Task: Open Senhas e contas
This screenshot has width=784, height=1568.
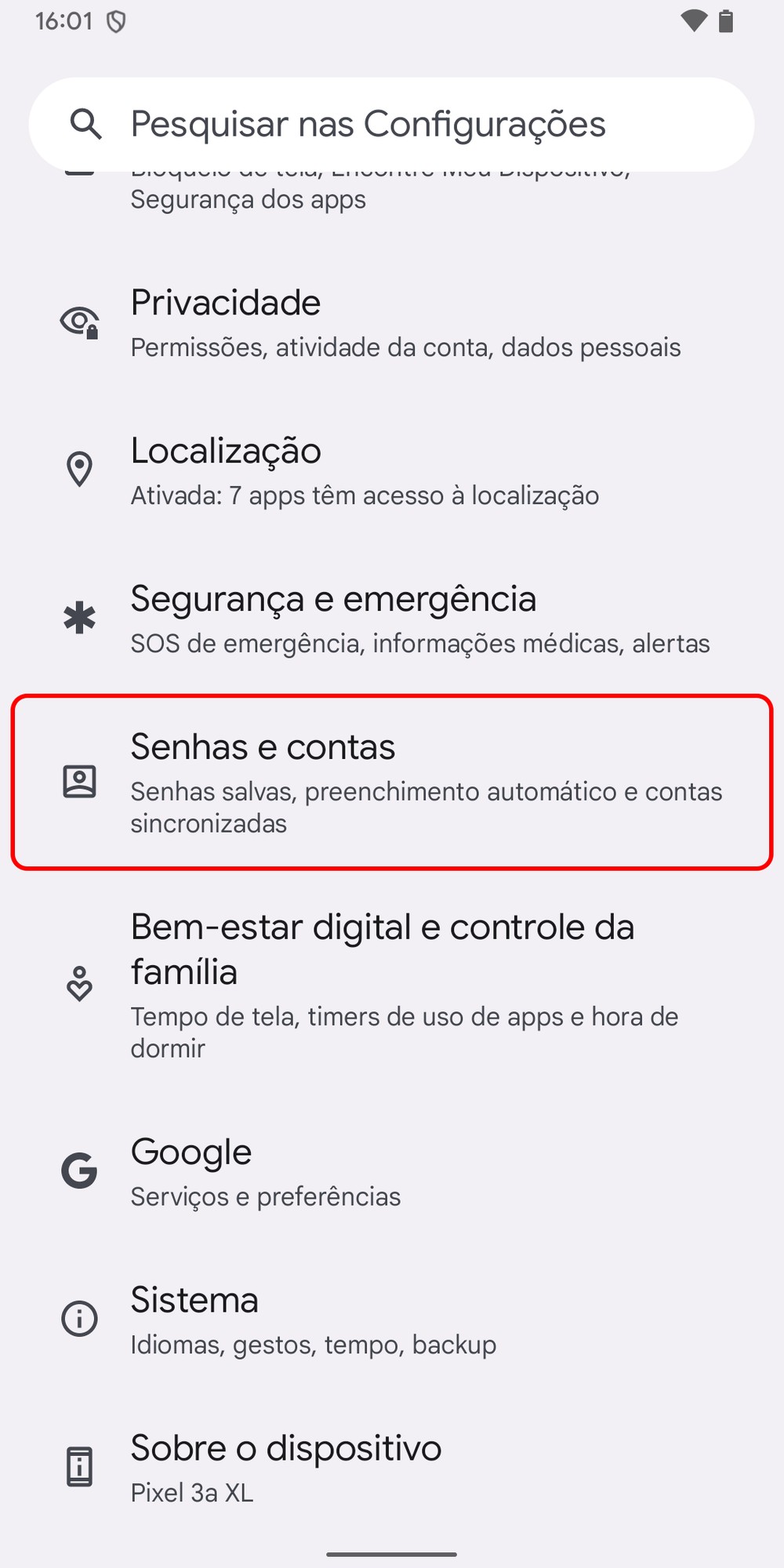Action: (x=392, y=782)
